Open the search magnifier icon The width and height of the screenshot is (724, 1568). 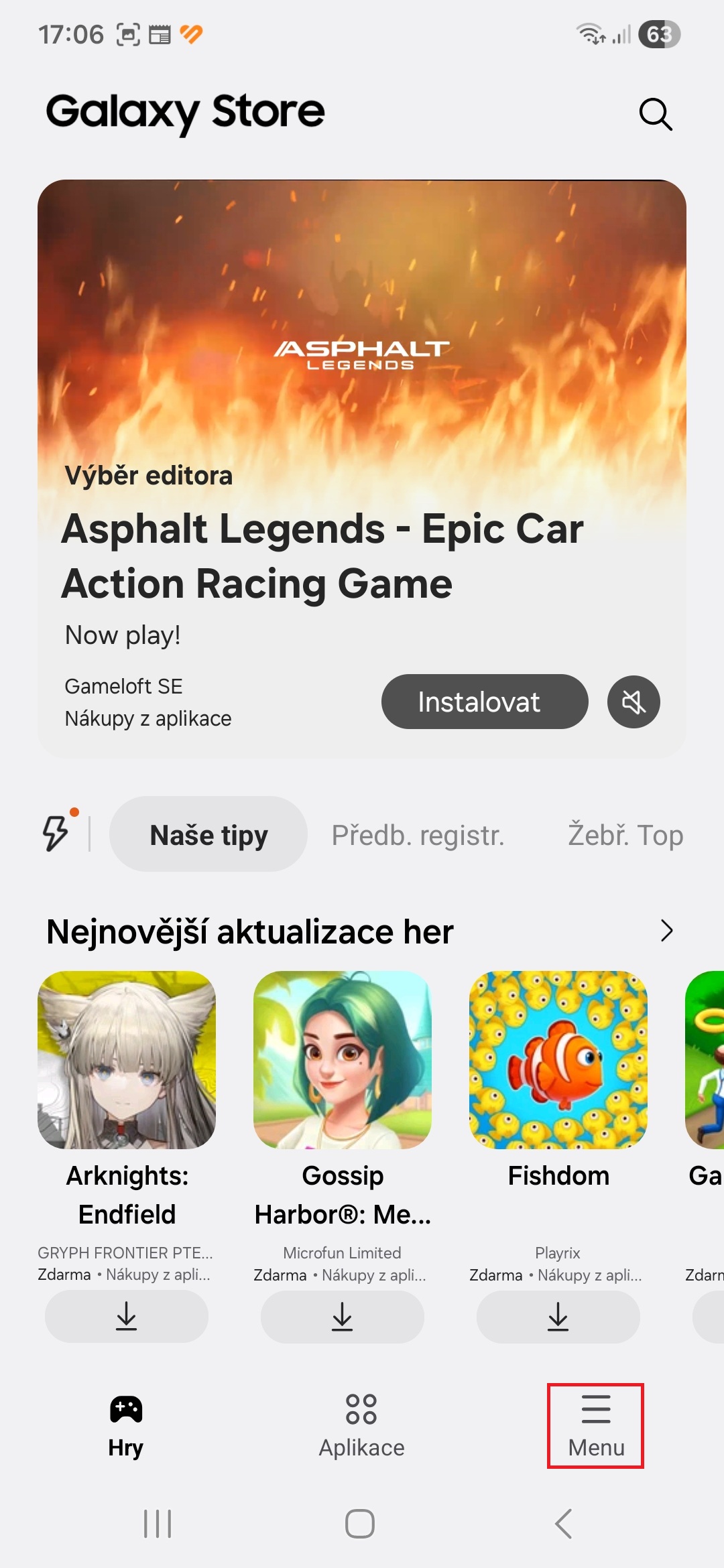tap(655, 114)
